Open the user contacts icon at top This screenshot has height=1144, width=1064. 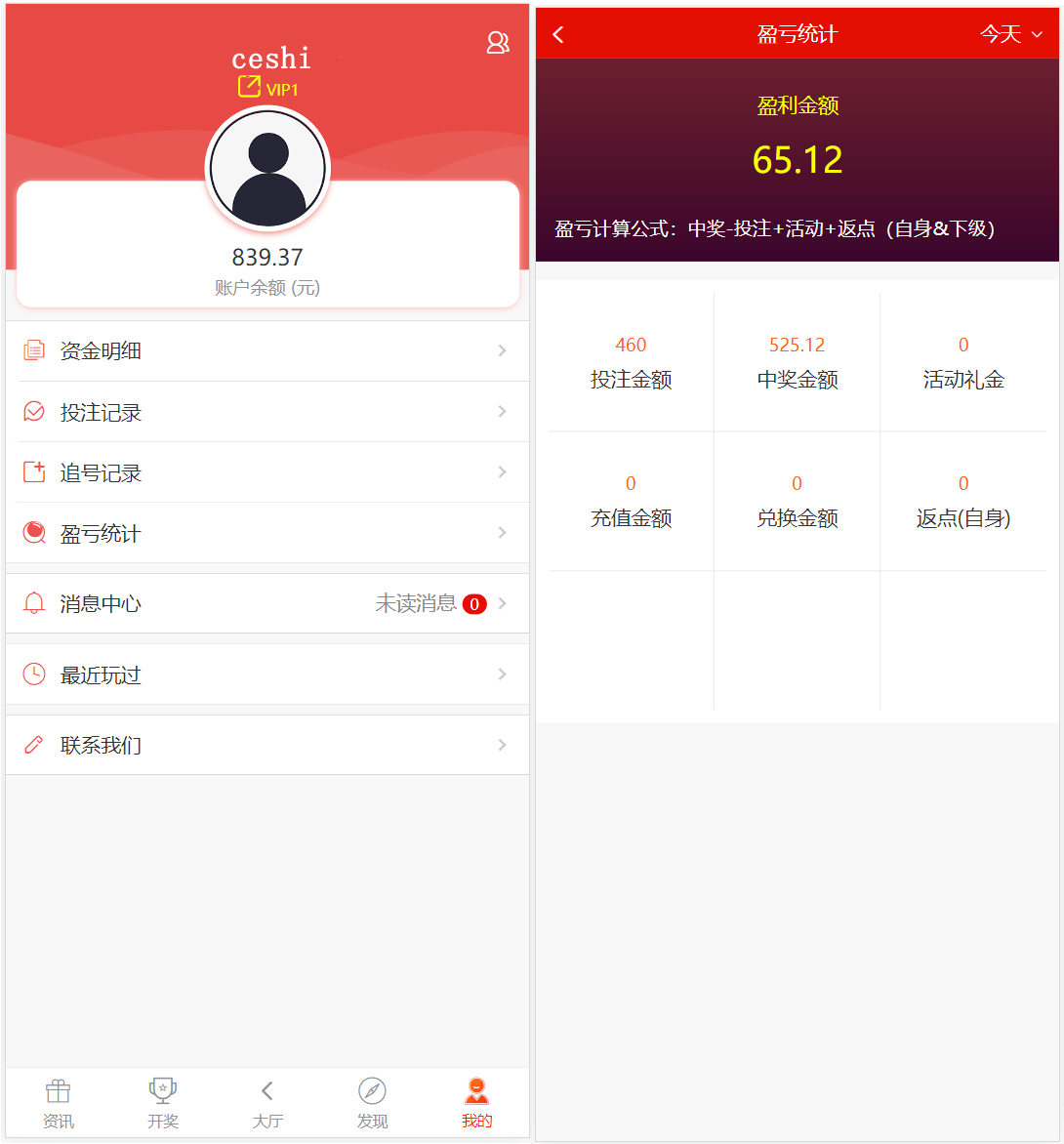[x=498, y=43]
